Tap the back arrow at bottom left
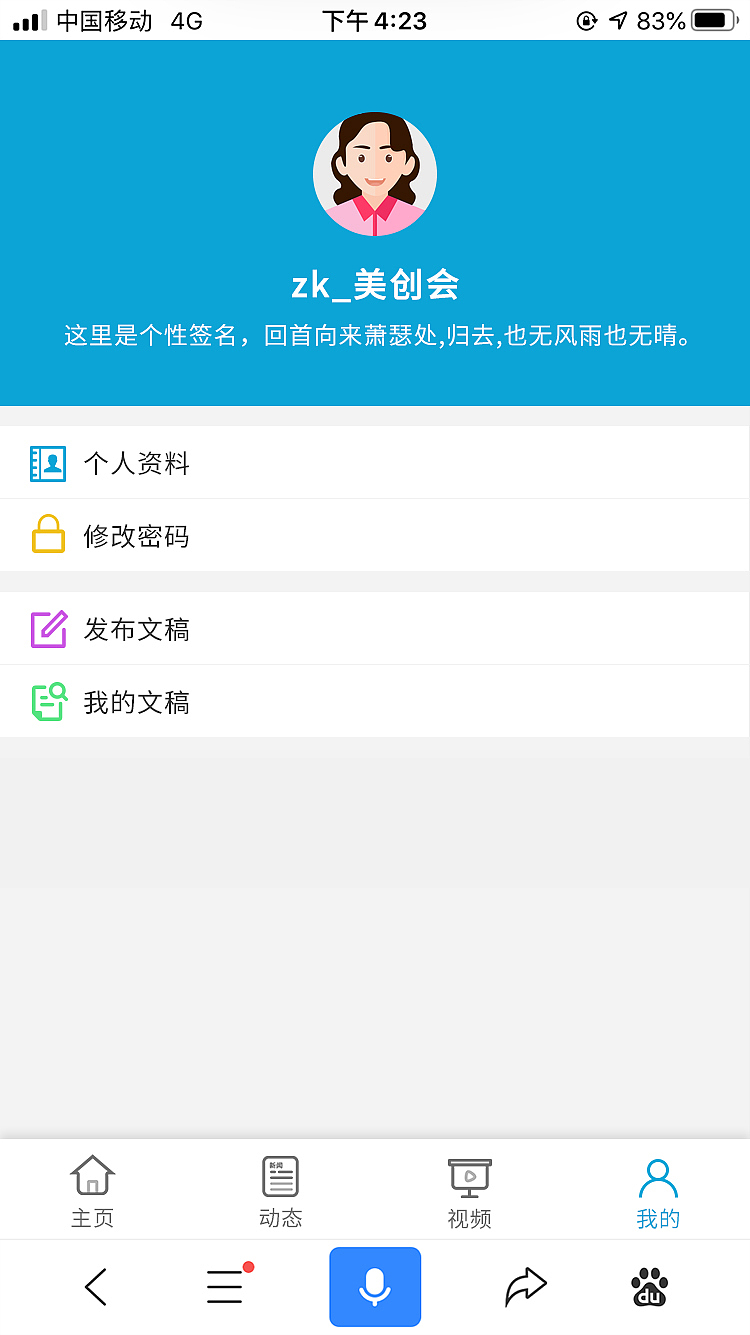The height and width of the screenshot is (1335, 750). pos(95,1286)
